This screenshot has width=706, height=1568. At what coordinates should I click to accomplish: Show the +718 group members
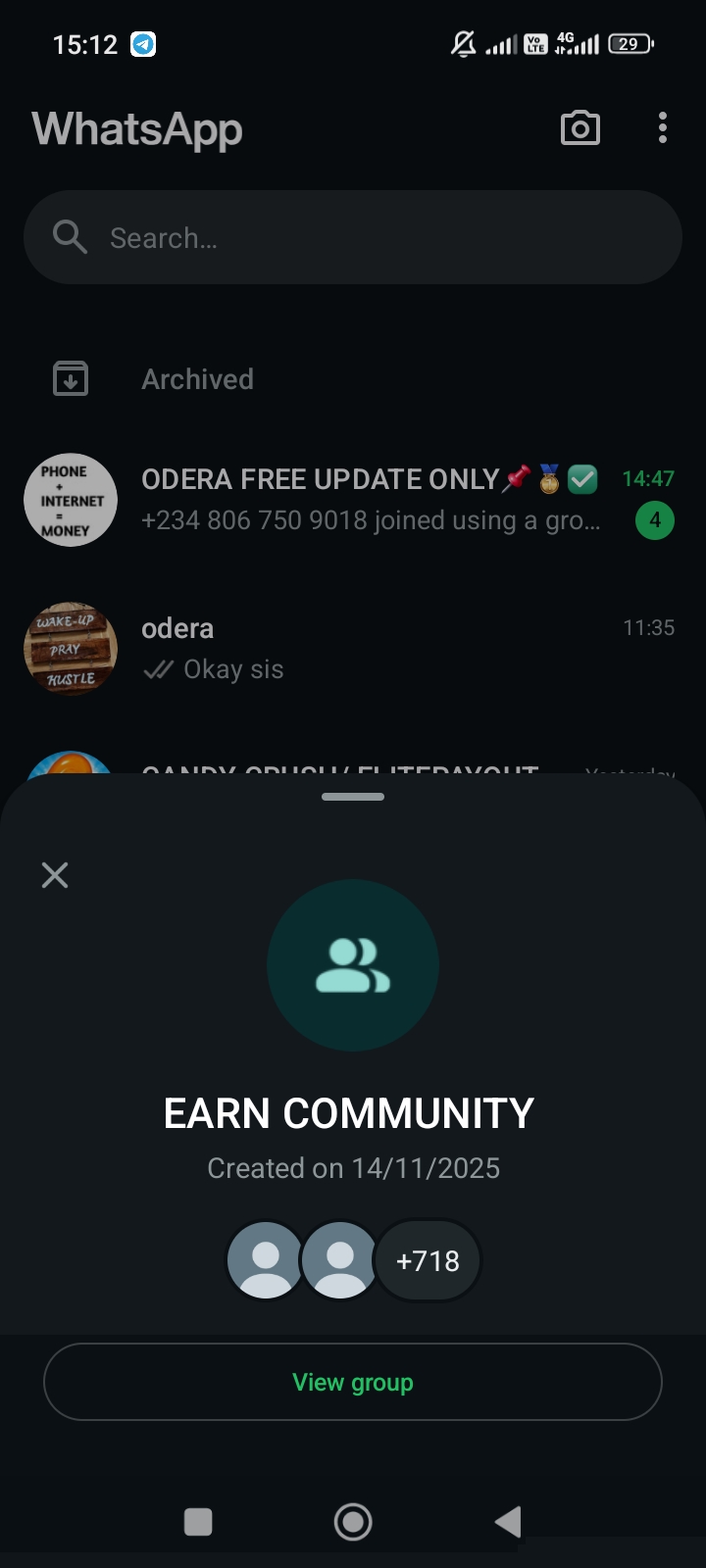coord(428,1260)
